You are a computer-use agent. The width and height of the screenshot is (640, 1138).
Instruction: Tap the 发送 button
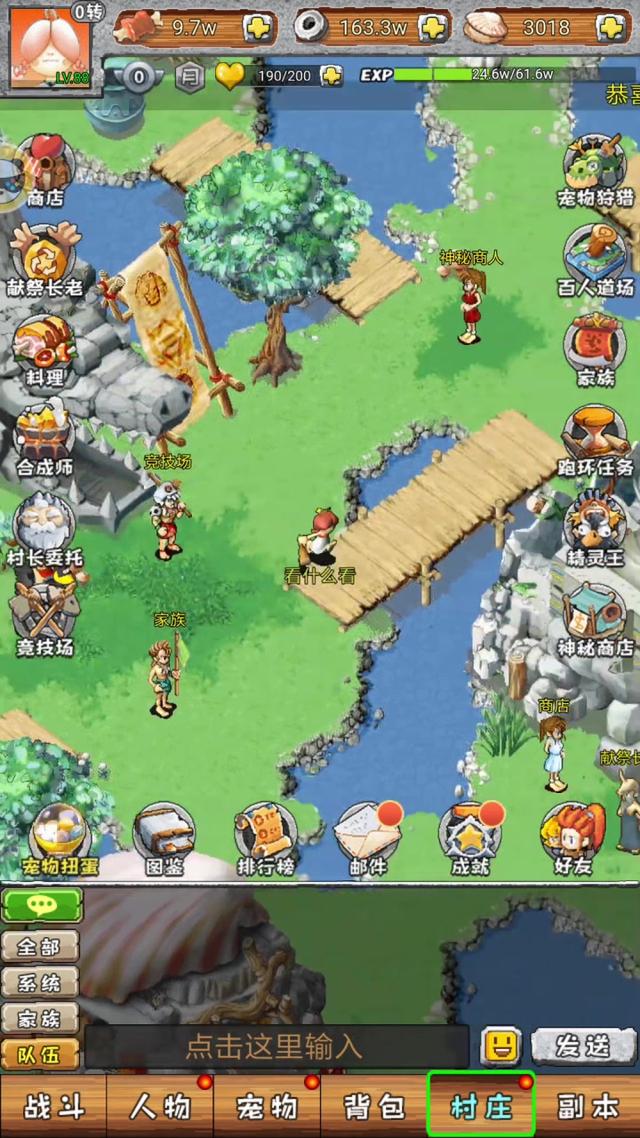pyautogui.click(x=583, y=1047)
